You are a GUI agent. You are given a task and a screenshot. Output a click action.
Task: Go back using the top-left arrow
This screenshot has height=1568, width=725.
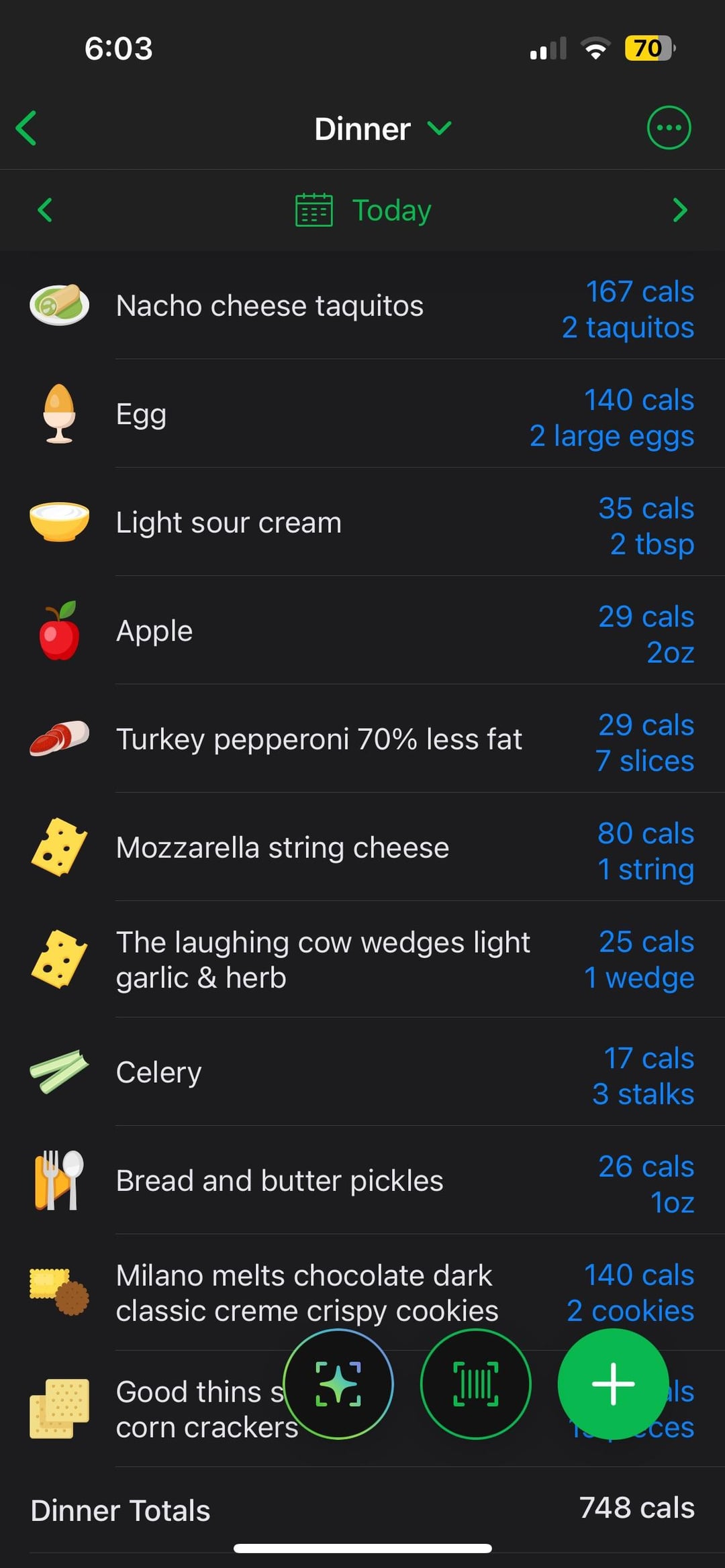click(27, 128)
